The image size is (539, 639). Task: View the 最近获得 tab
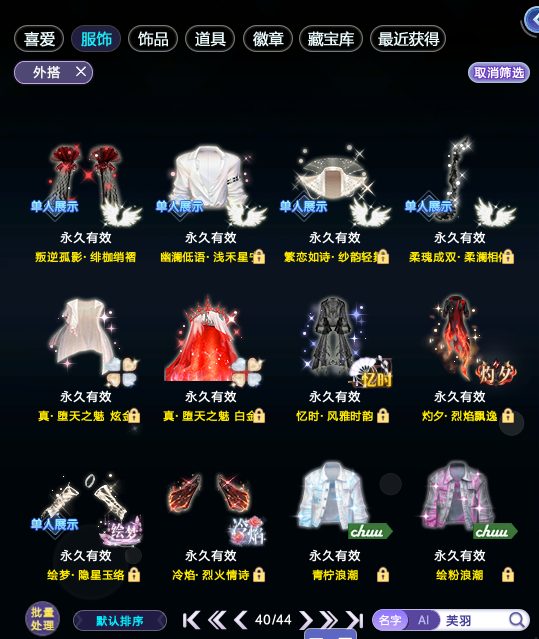408,39
